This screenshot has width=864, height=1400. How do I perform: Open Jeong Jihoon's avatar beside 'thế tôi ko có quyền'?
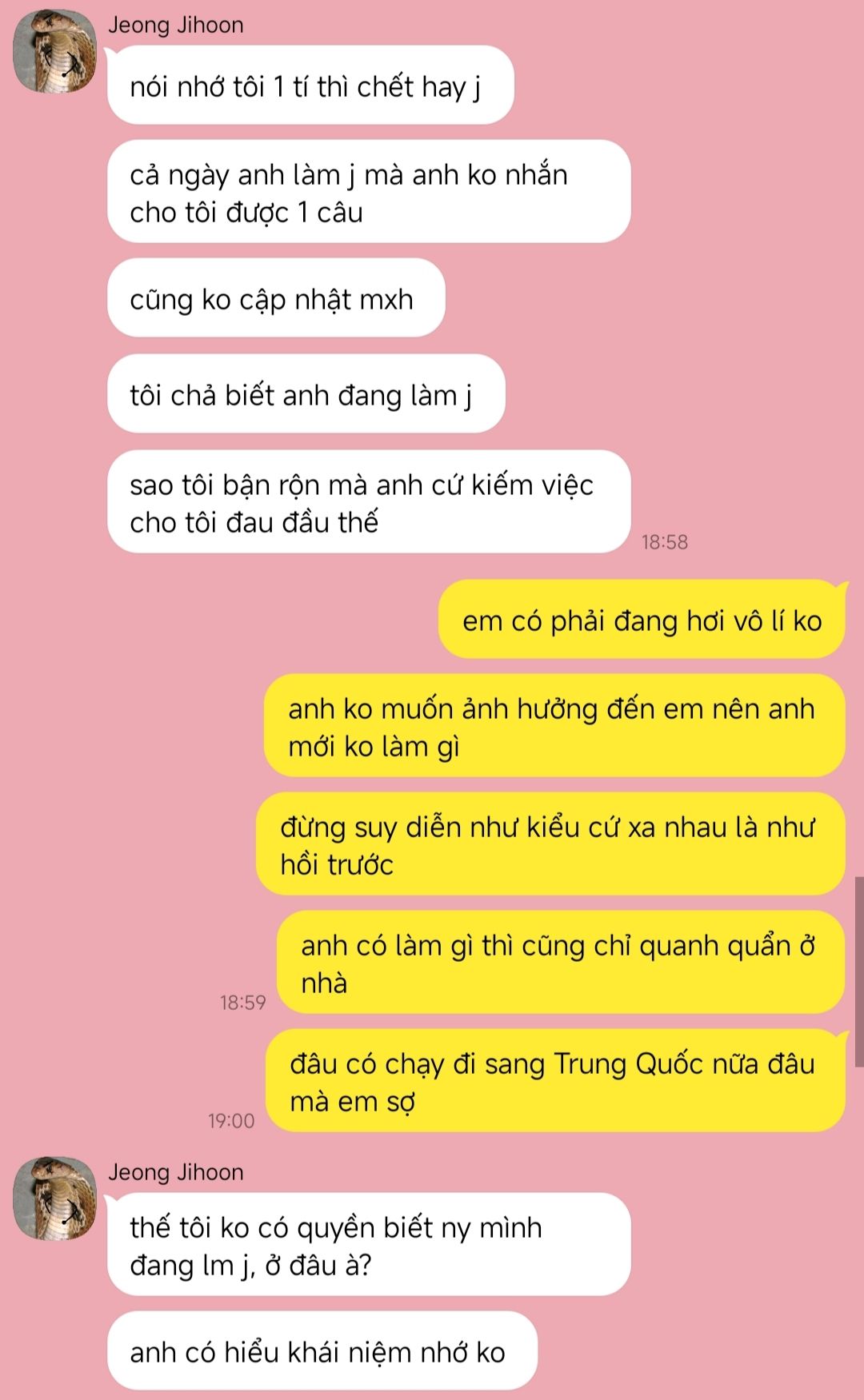click(x=54, y=1198)
